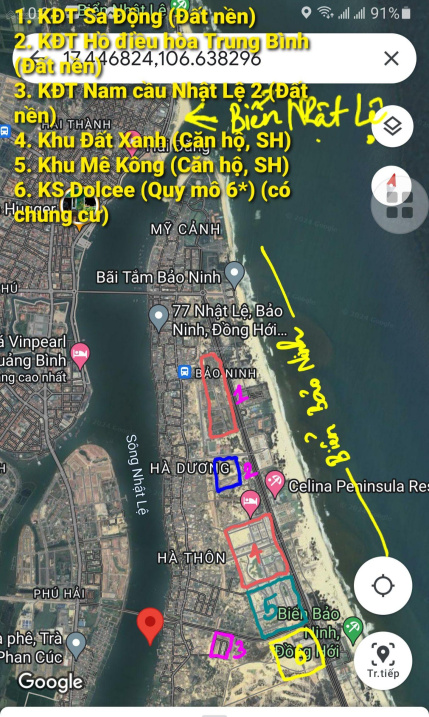The image size is (429, 717).
Task: Clear the coordinates with the X button
Action: point(391,59)
